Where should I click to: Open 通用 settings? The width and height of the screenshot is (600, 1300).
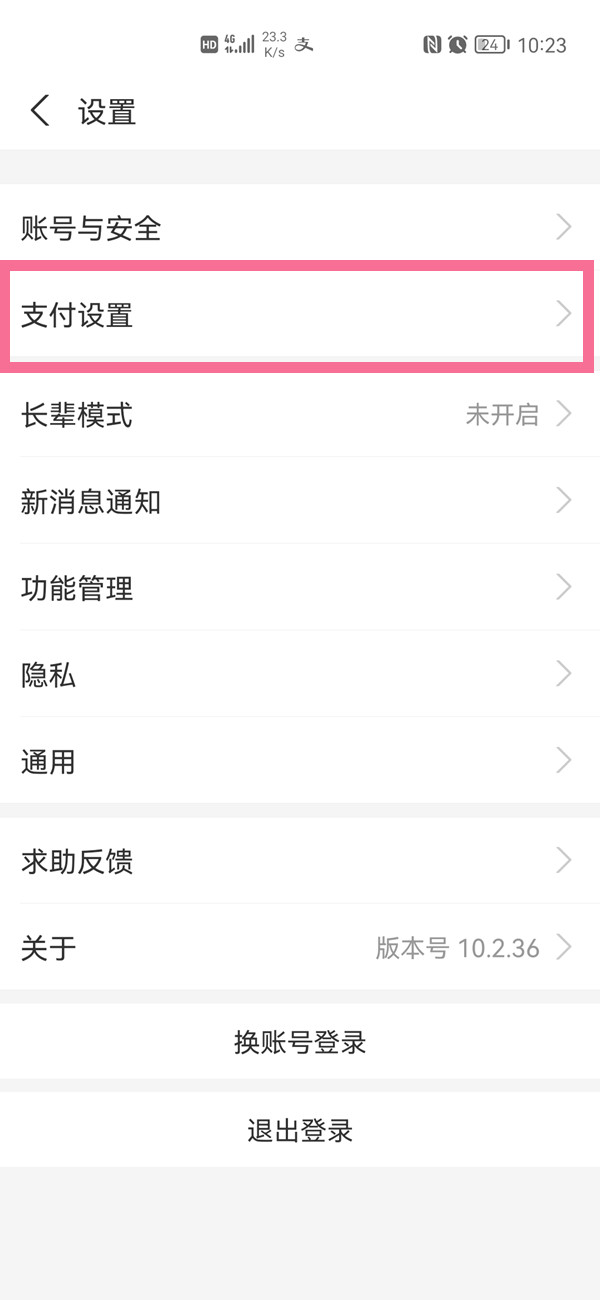click(300, 761)
